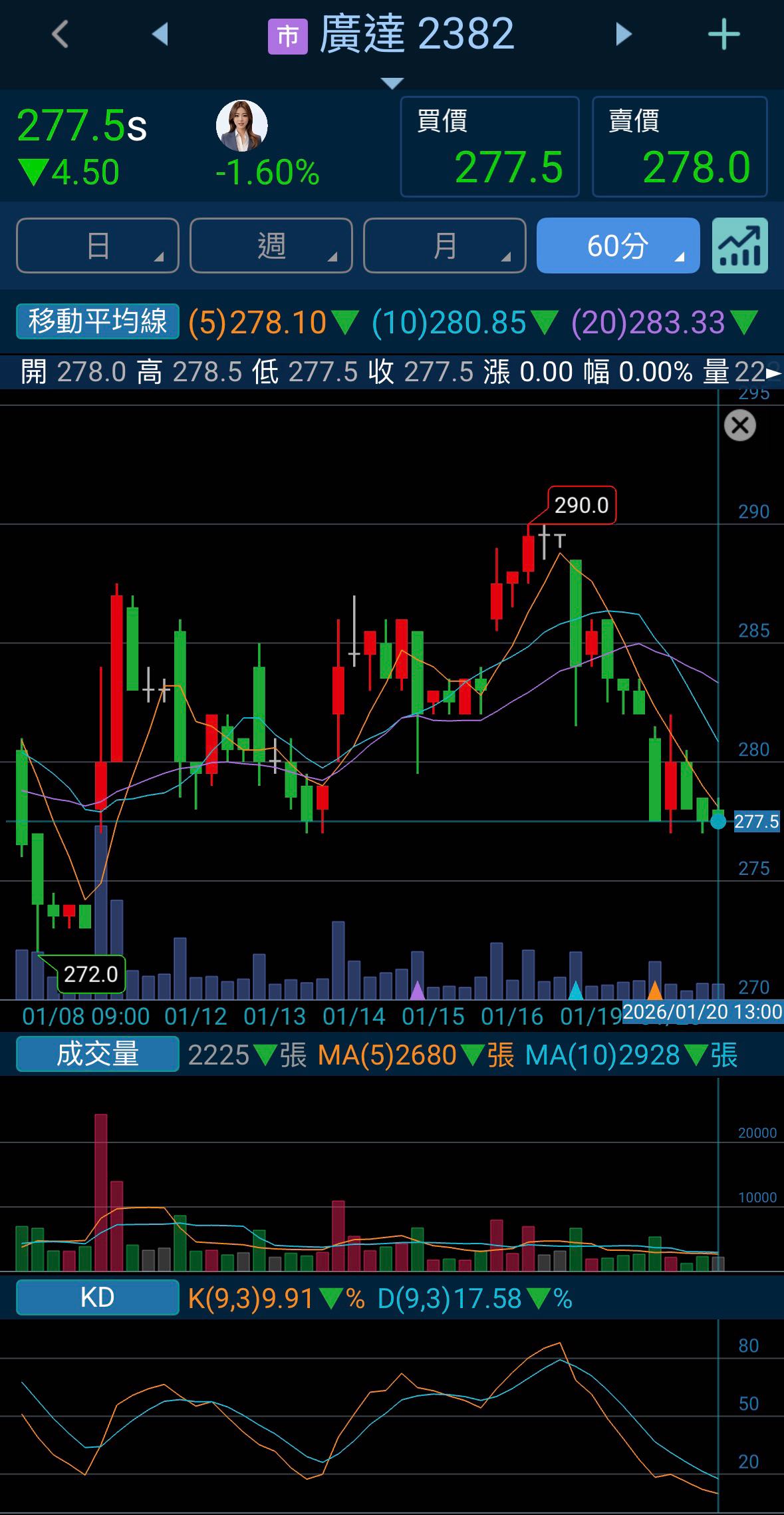Go back using the top-left arrow
Viewport: 784px width, 1515px height.
(60, 34)
